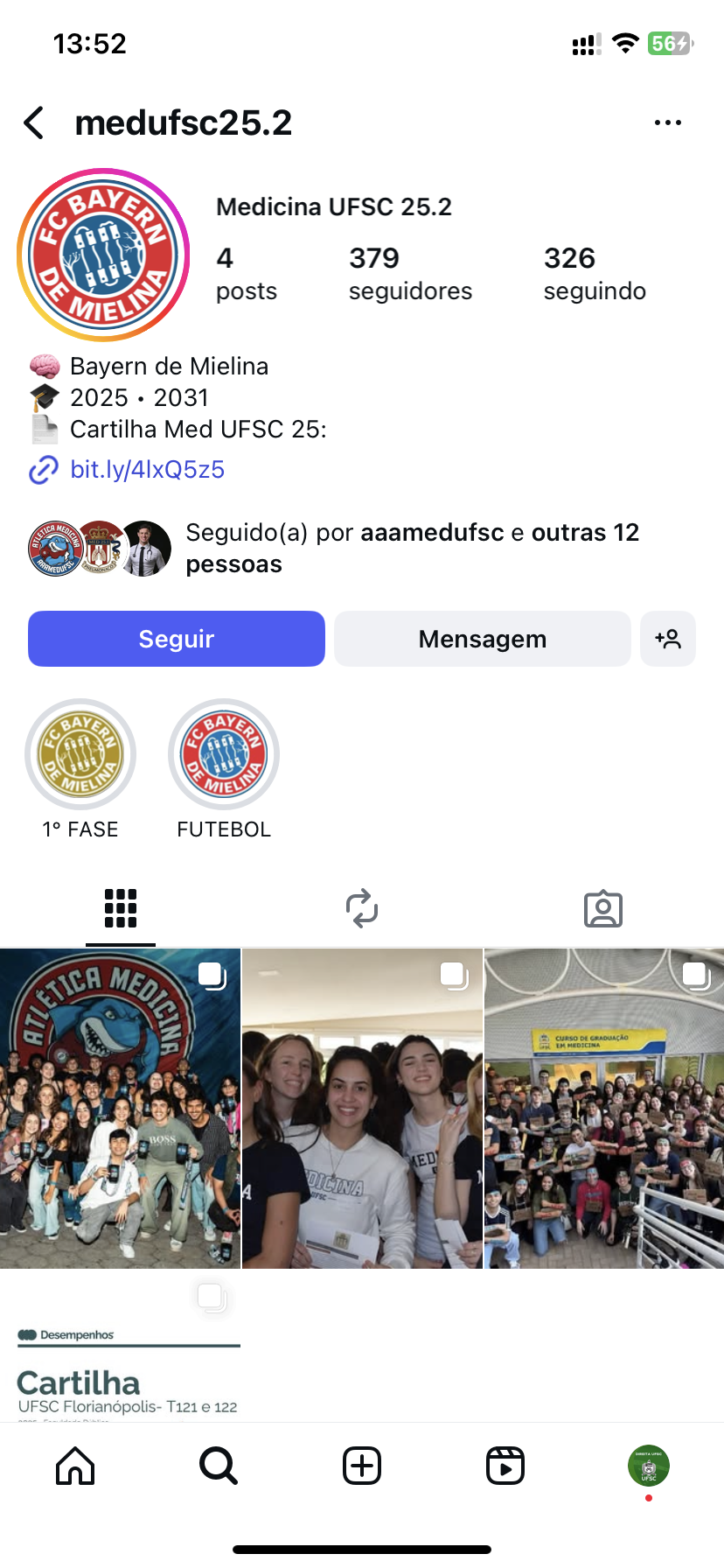Open the Atlética Medicina shark post

point(120,1109)
